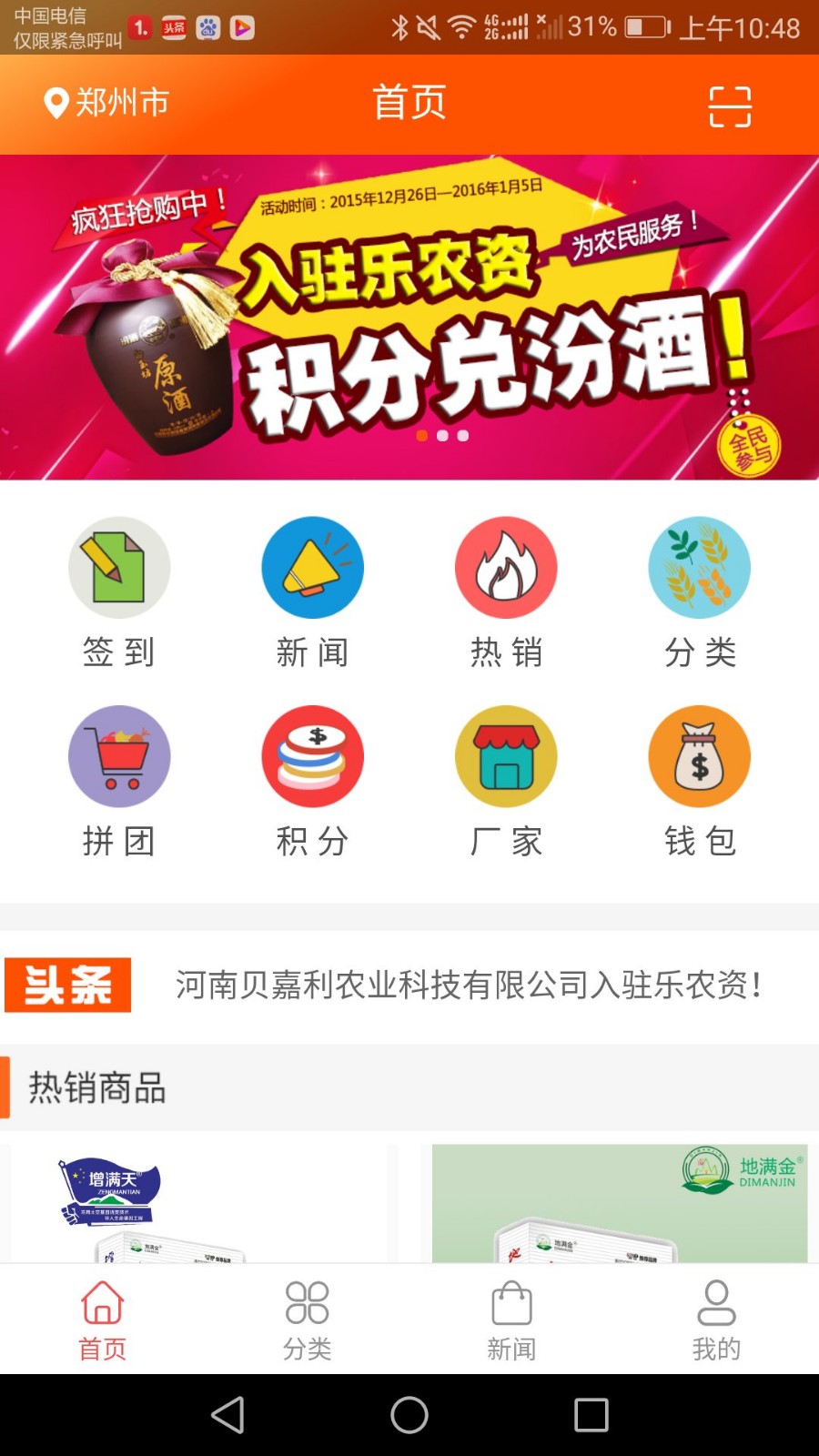819x1456 pixels.
Task: Open the 积分兑汾酒 promotion banner
Action: click(x=409, y=317)
